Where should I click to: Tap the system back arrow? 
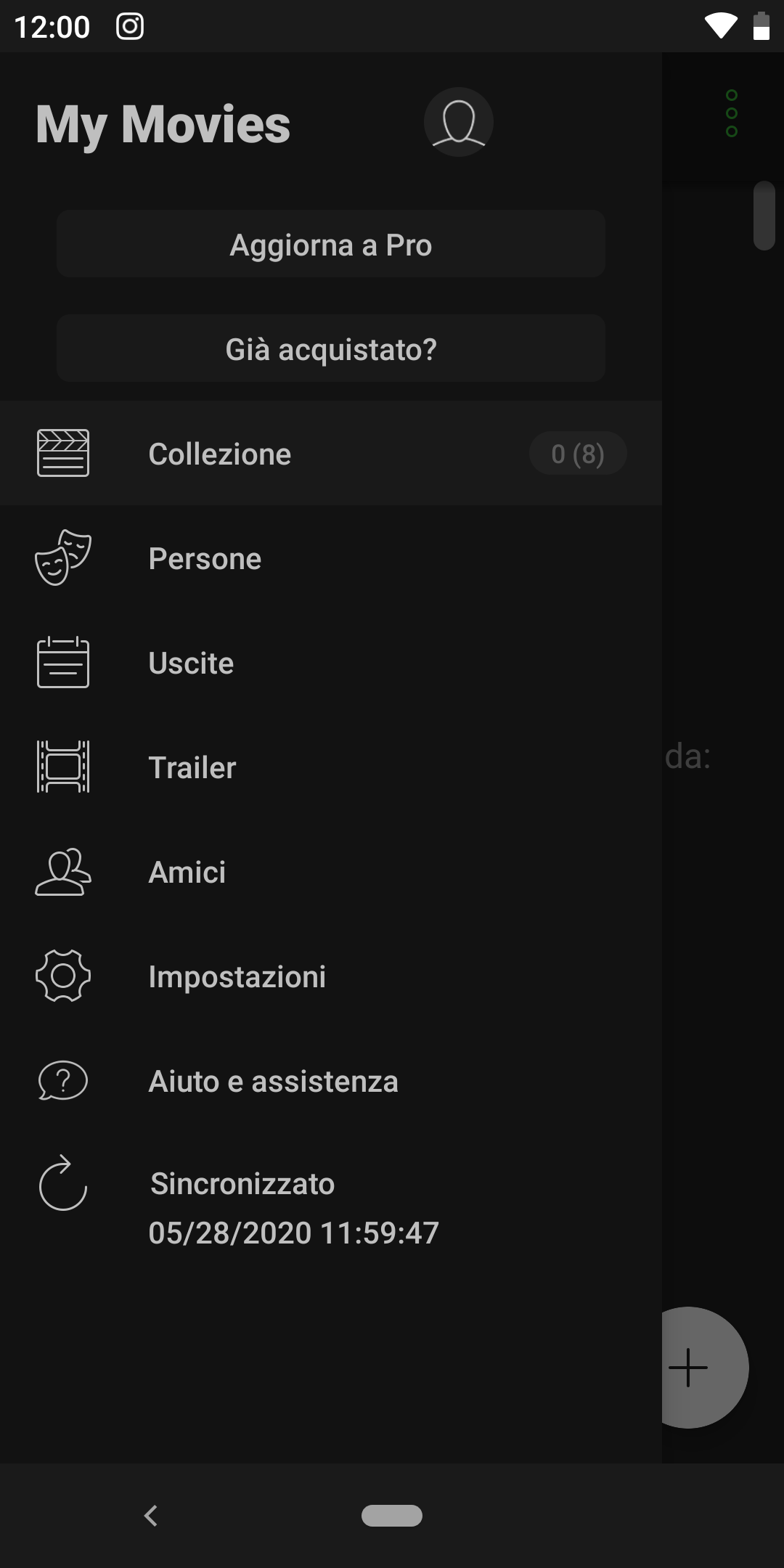click(x=151, y=1516)
